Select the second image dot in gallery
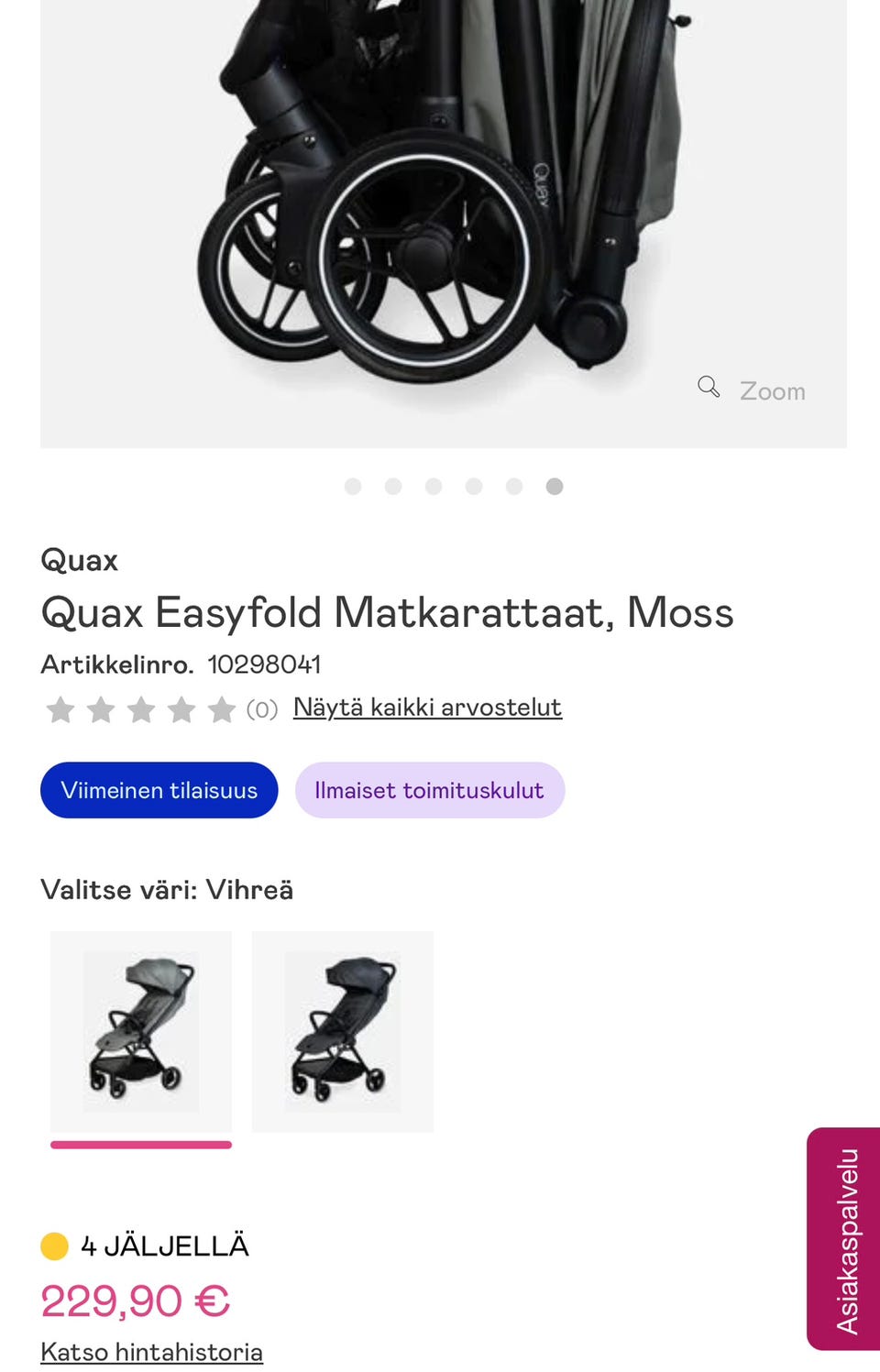 click(393, 486)
